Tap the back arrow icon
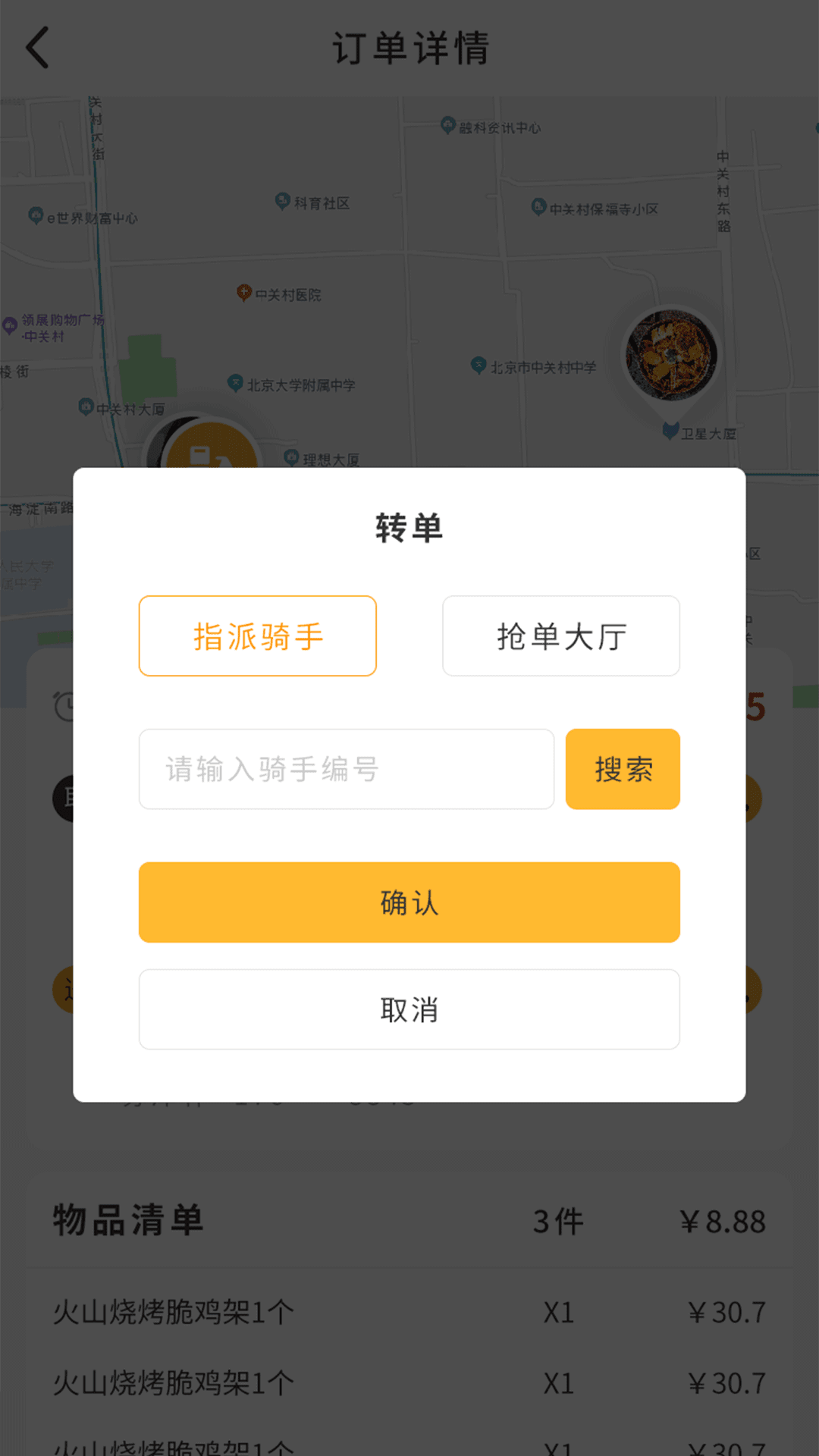This screenshot has height=1456, width=819. (x=37, y=47)
